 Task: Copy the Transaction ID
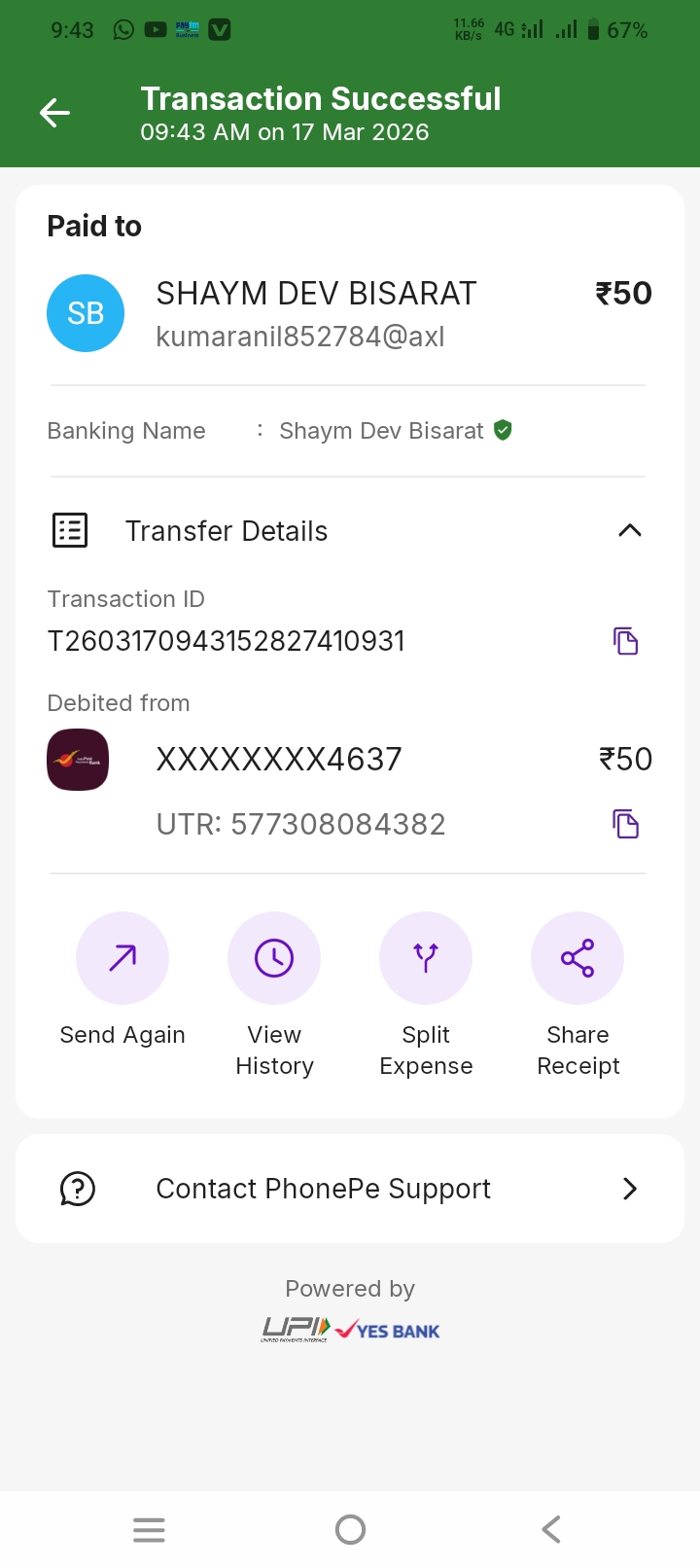(625, 641)
